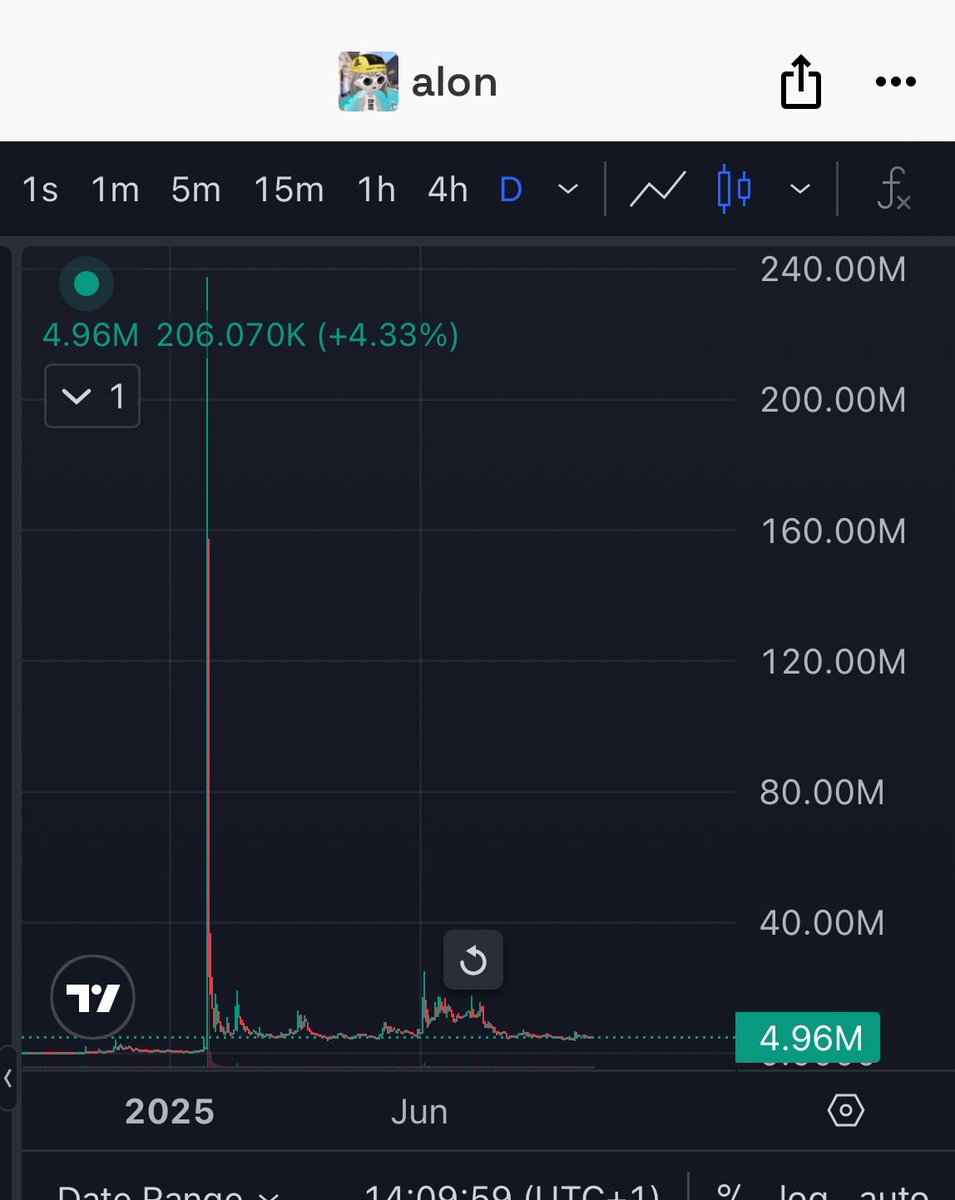Viewport: 955px width, 1200px height.
Task: Choose the 15m interval
Action: tap(289, 189)
